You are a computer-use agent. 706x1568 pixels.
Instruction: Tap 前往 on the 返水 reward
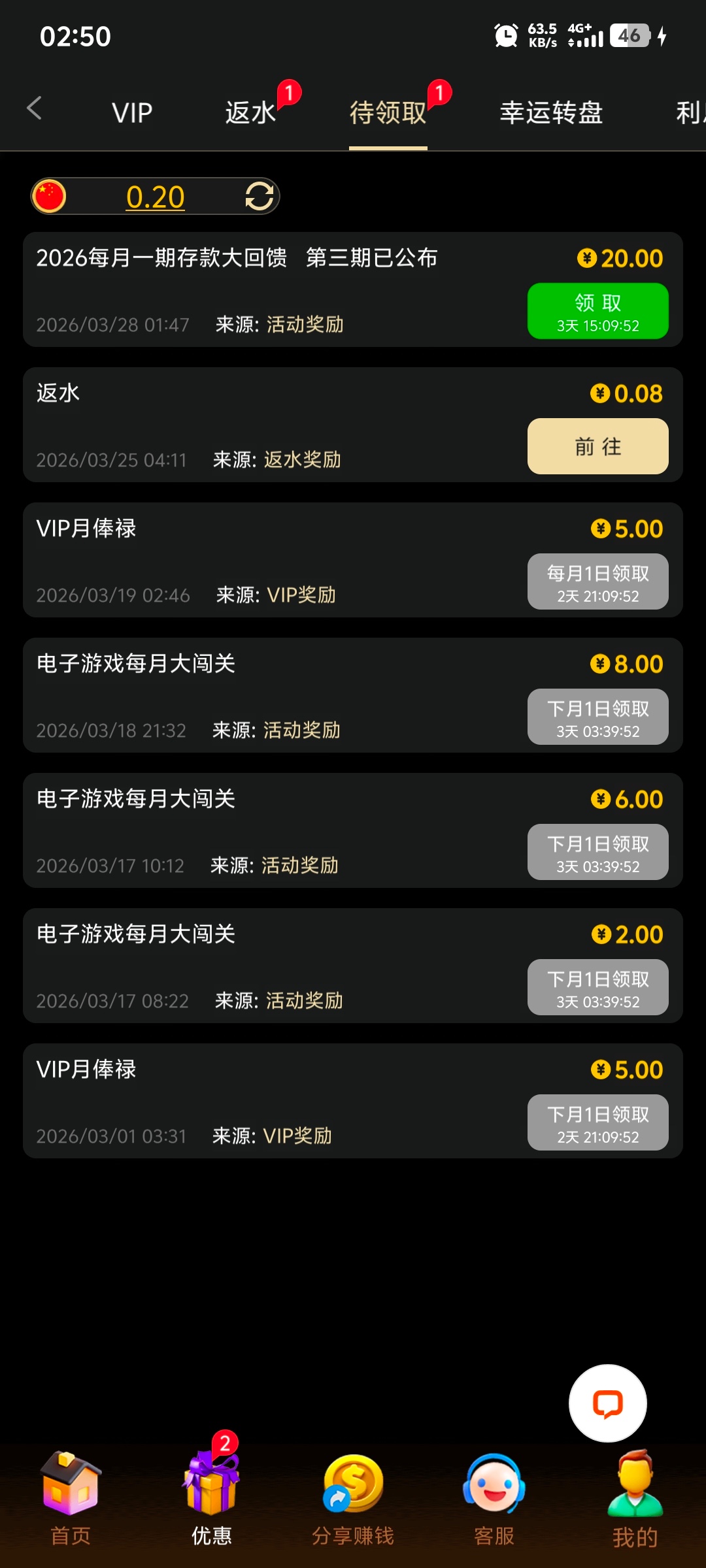[597, 446]
